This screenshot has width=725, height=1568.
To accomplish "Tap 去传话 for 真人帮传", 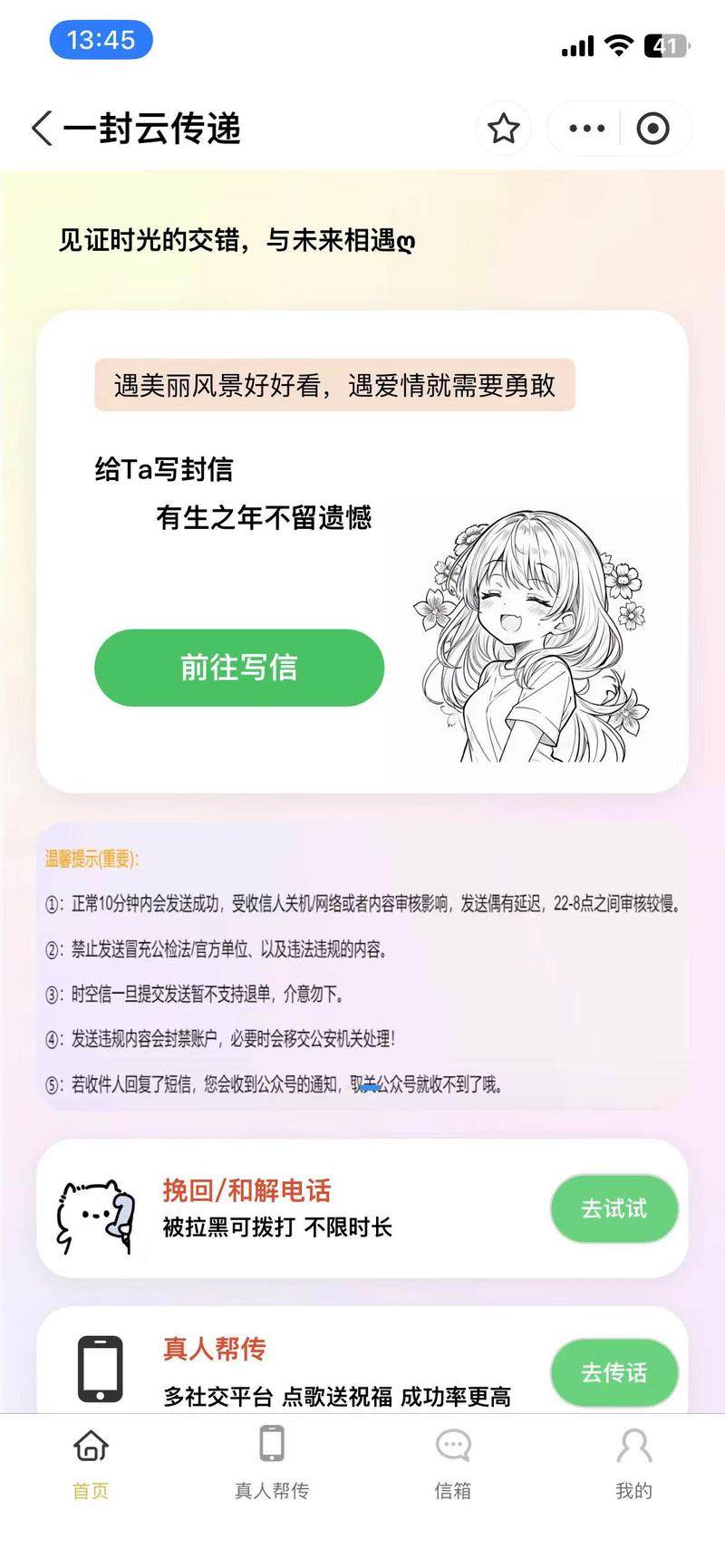I will pyautogui.click(x=614, y=1372).
